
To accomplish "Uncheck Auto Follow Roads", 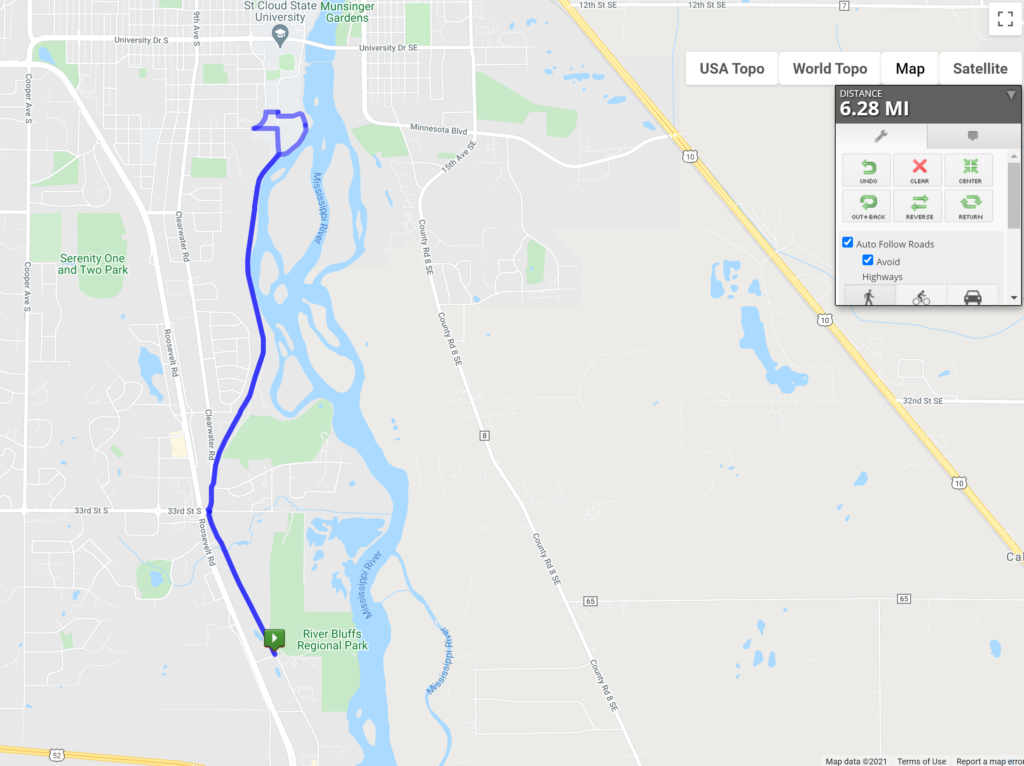I will (x=848, y=243).
